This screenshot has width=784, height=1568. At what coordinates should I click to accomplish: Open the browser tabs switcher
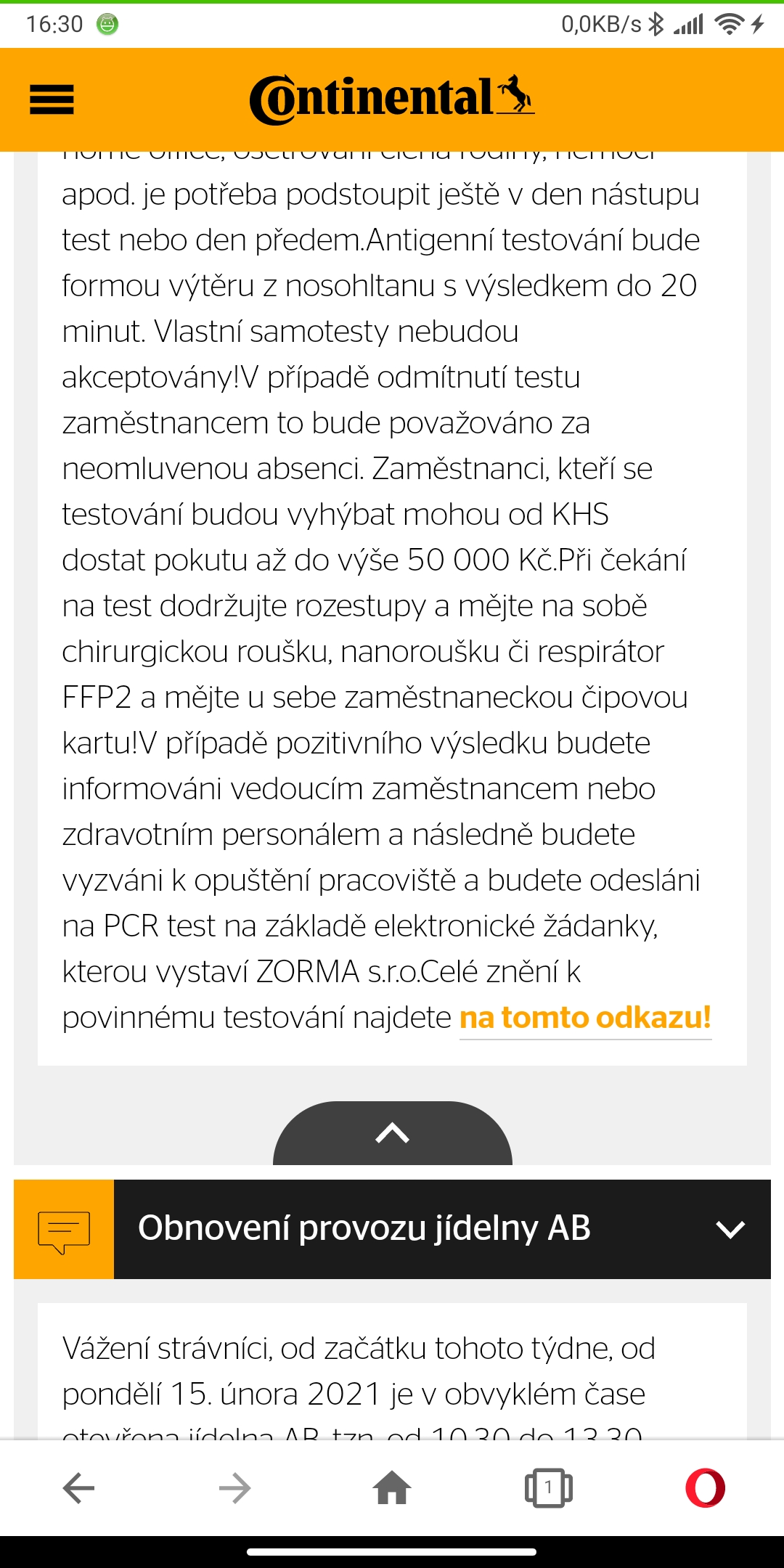click(x=548, y=1488)
